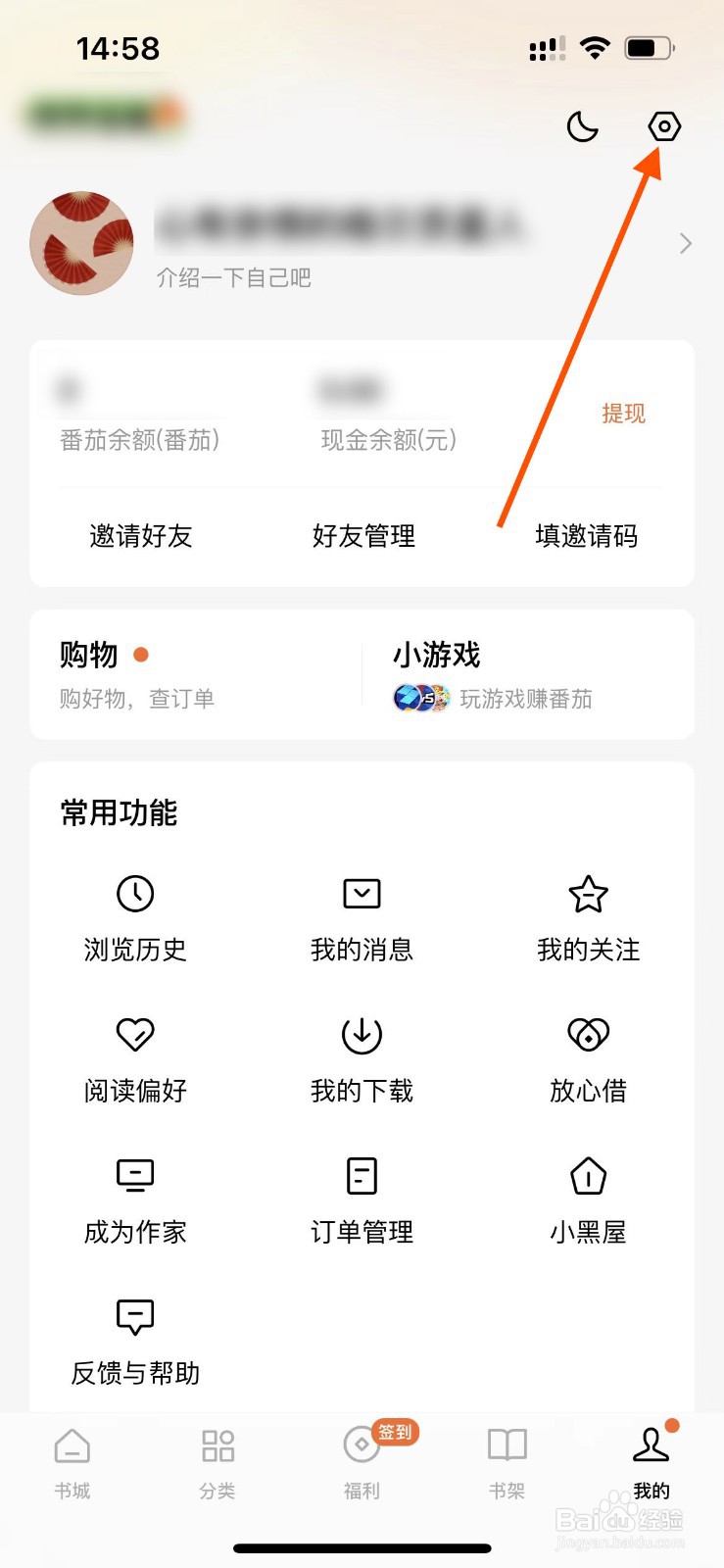Open 我的消息 messages
The height and width of the screenshot is (1568, 724).
tap(361, 916)
